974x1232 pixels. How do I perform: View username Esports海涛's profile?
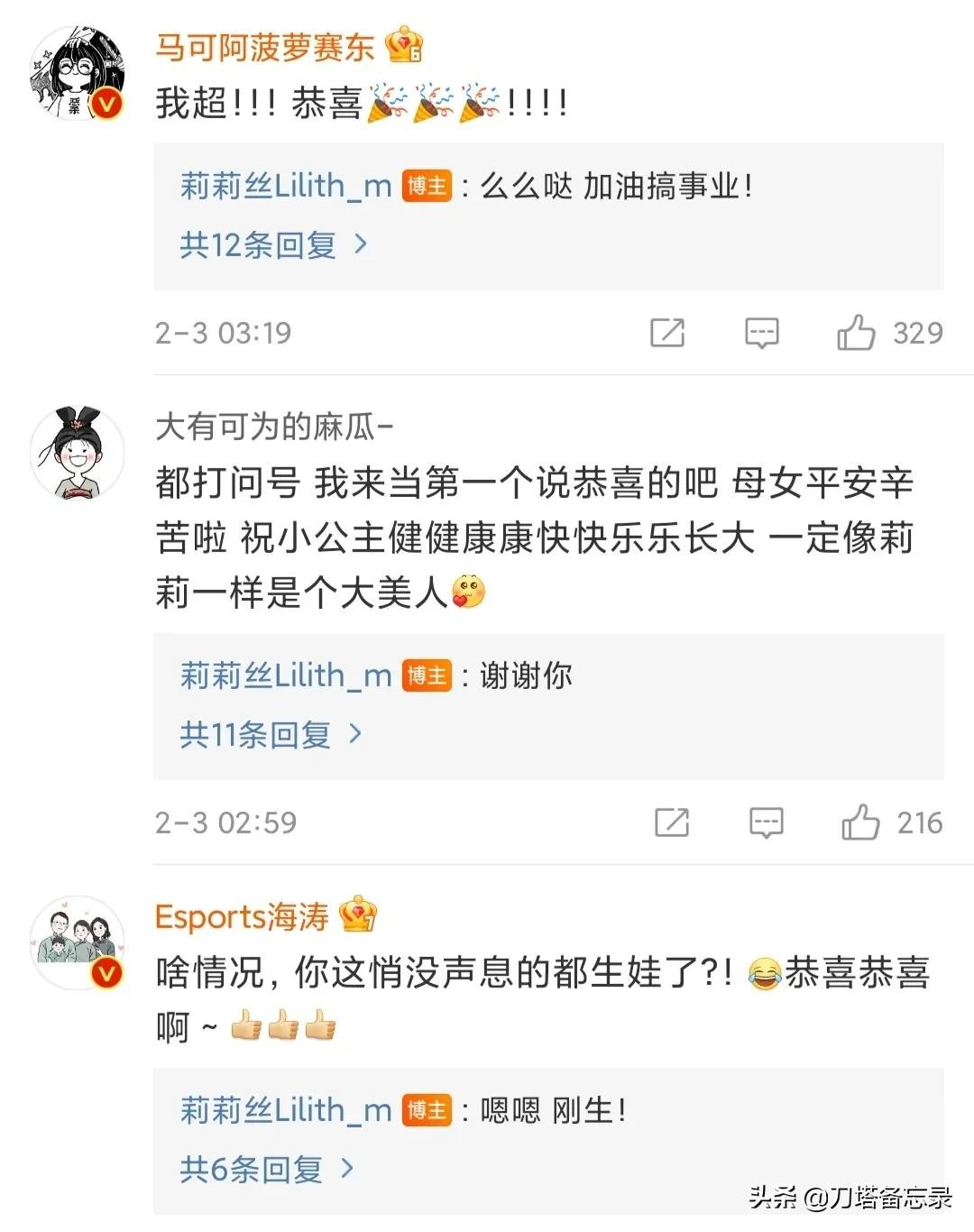pyautogui.click(x=242, y=917)
